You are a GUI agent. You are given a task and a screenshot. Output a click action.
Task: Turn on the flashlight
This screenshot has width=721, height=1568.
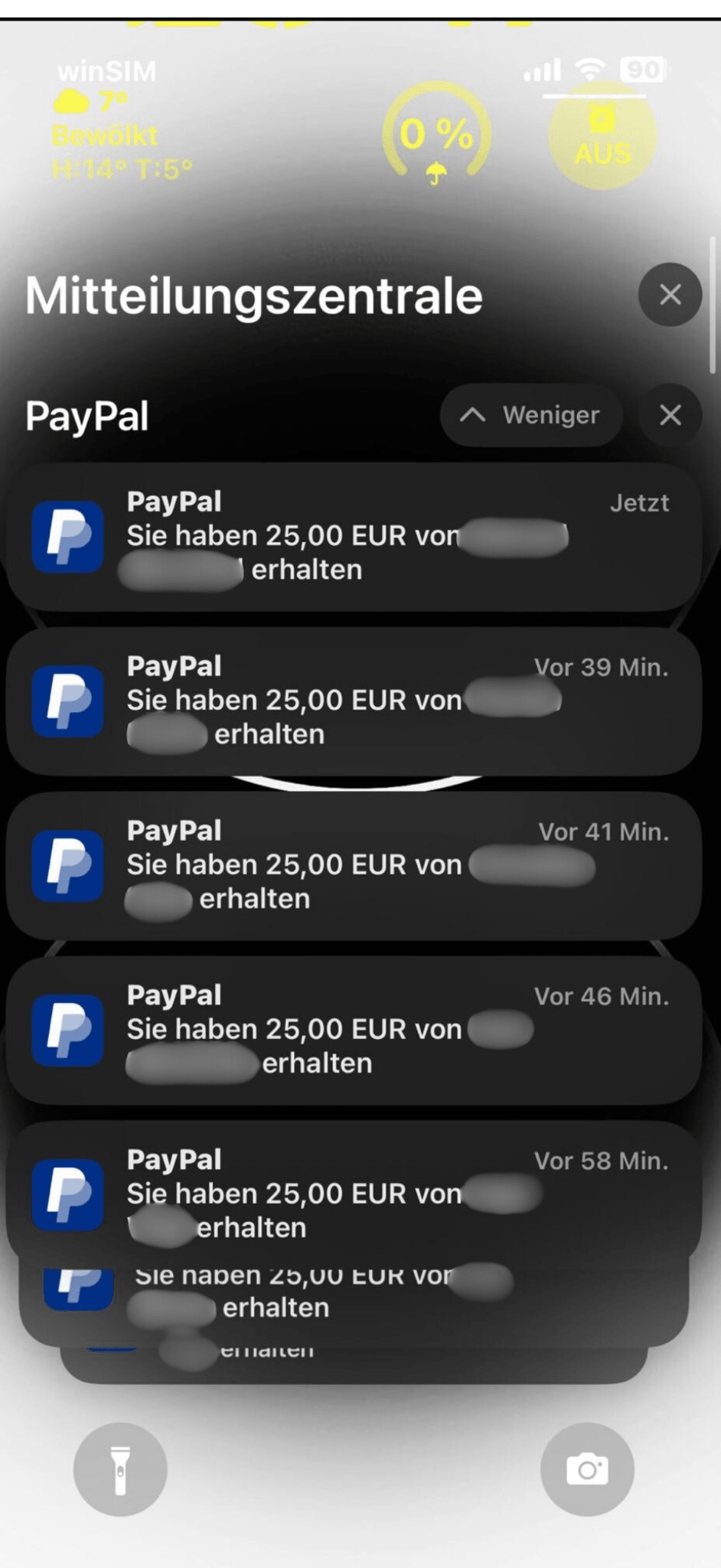pyautogui.click(x=120, y=1468)
